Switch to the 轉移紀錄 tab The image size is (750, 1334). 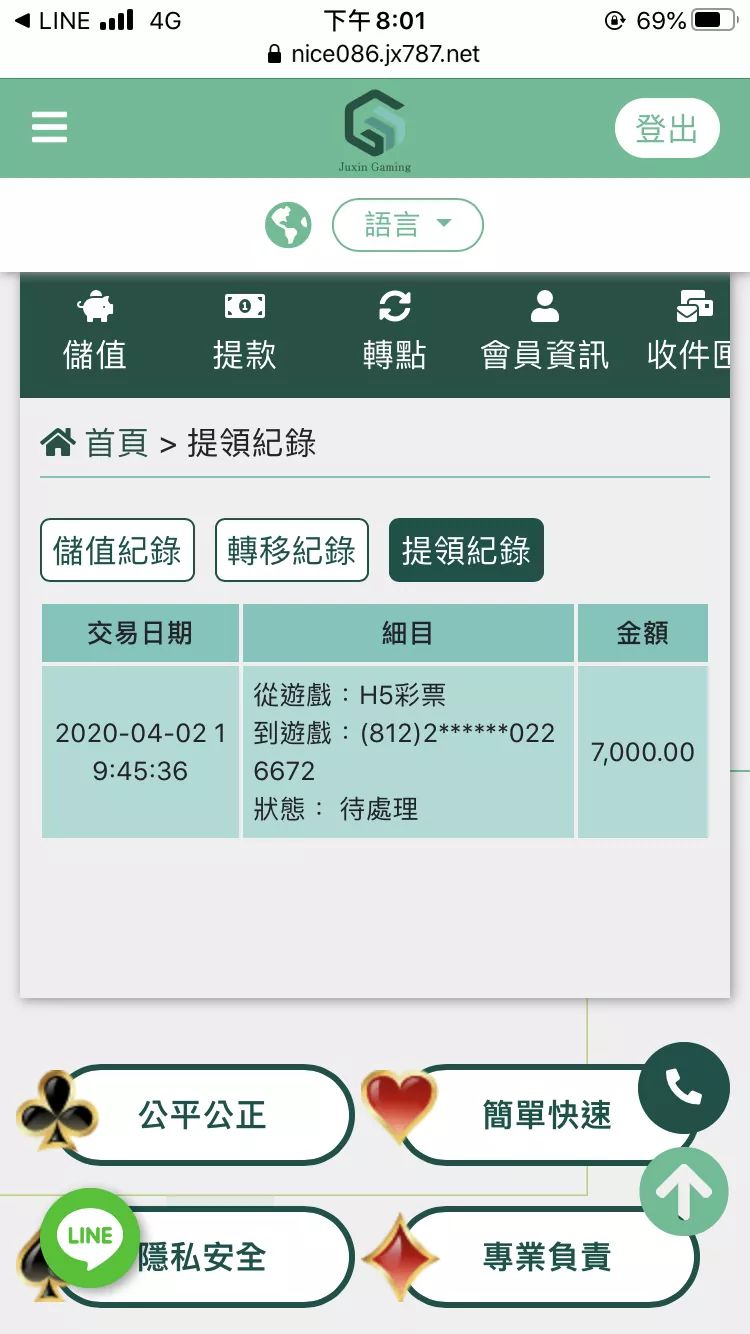click(x=291, y=550)
